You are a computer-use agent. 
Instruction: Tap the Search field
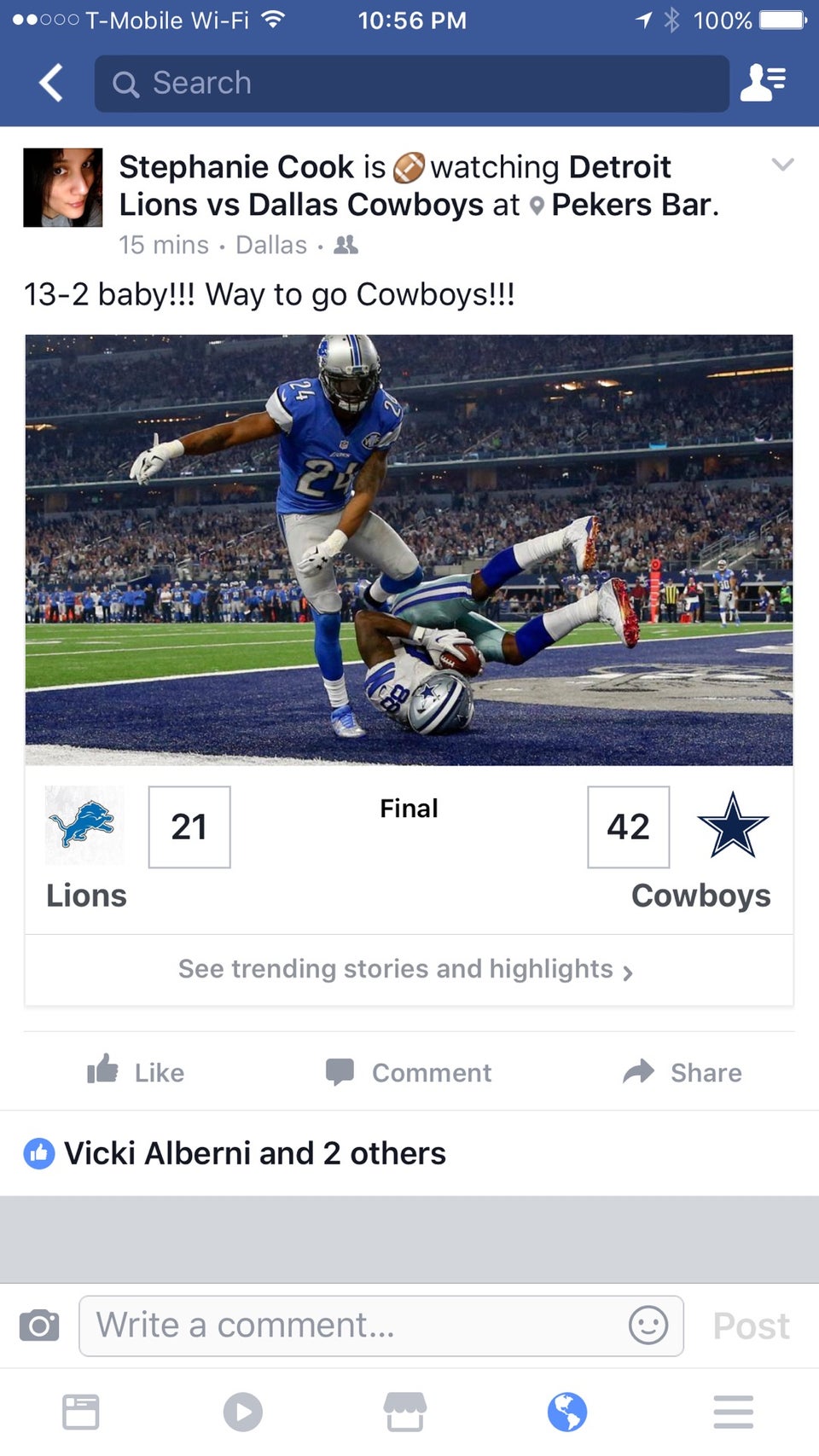point(411,84)
